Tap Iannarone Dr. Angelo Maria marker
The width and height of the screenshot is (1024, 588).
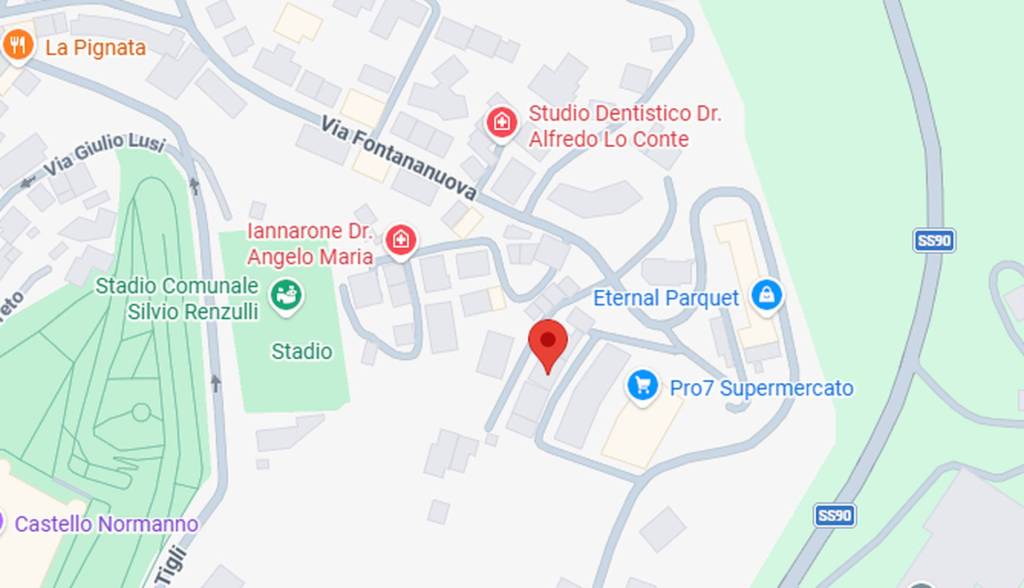(x=401, y=240)
